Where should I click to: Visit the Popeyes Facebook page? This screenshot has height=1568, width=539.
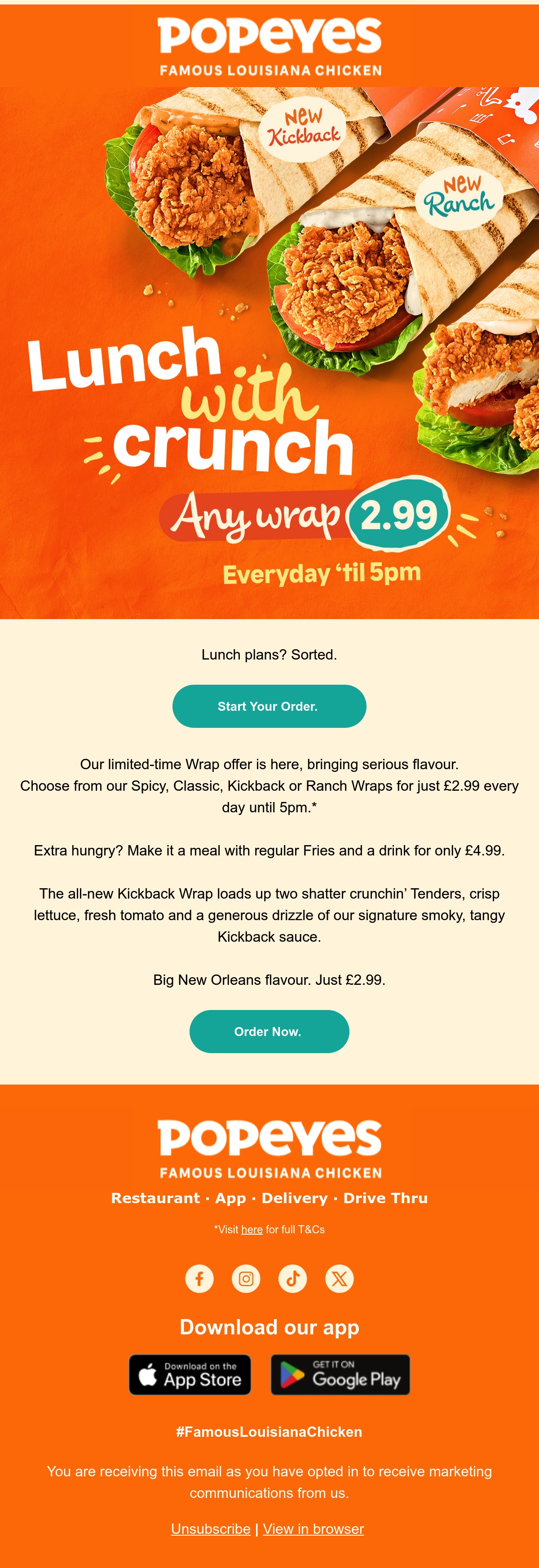(x=199, y=1278)
